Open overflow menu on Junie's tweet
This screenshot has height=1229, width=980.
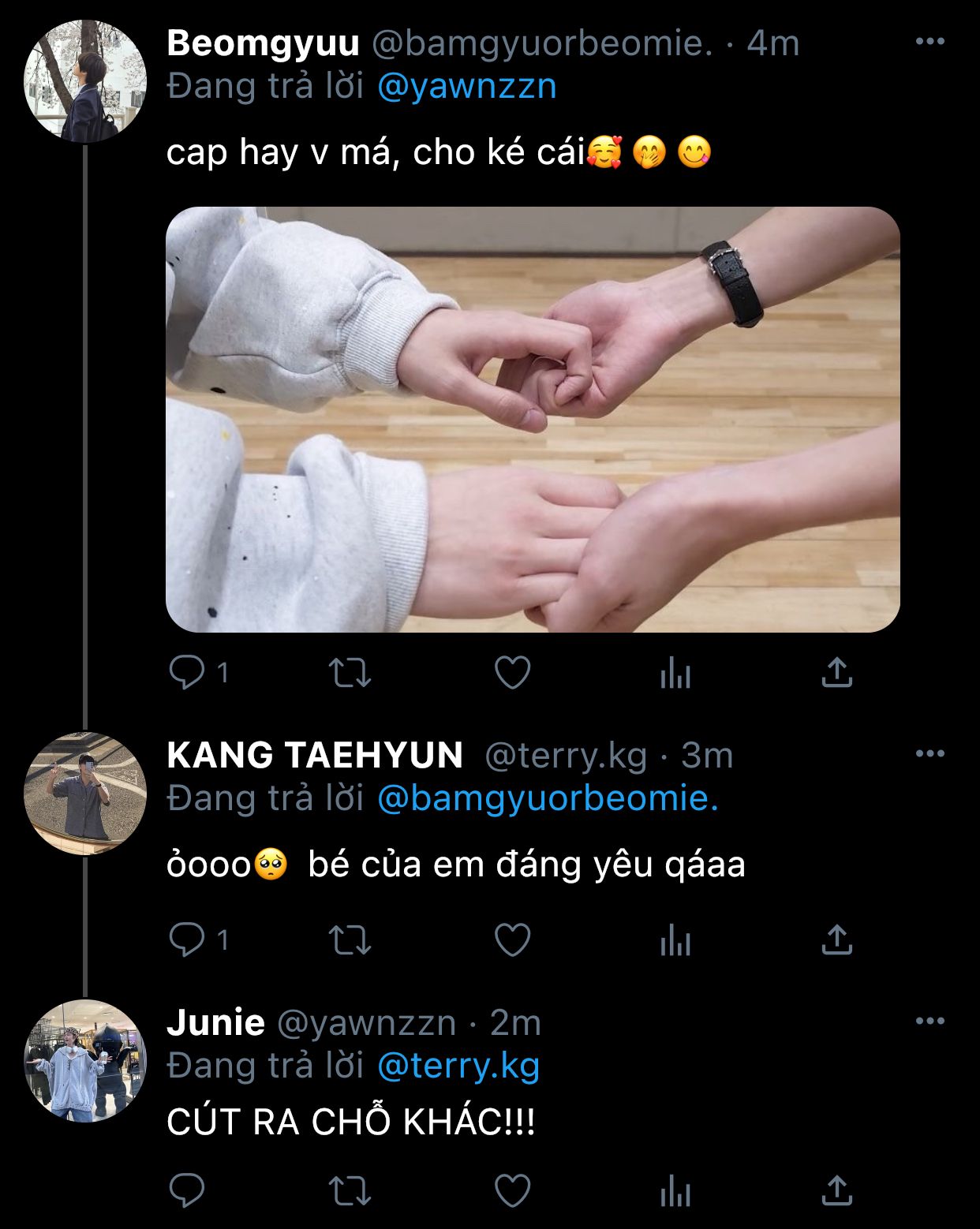pos(930,1022)
